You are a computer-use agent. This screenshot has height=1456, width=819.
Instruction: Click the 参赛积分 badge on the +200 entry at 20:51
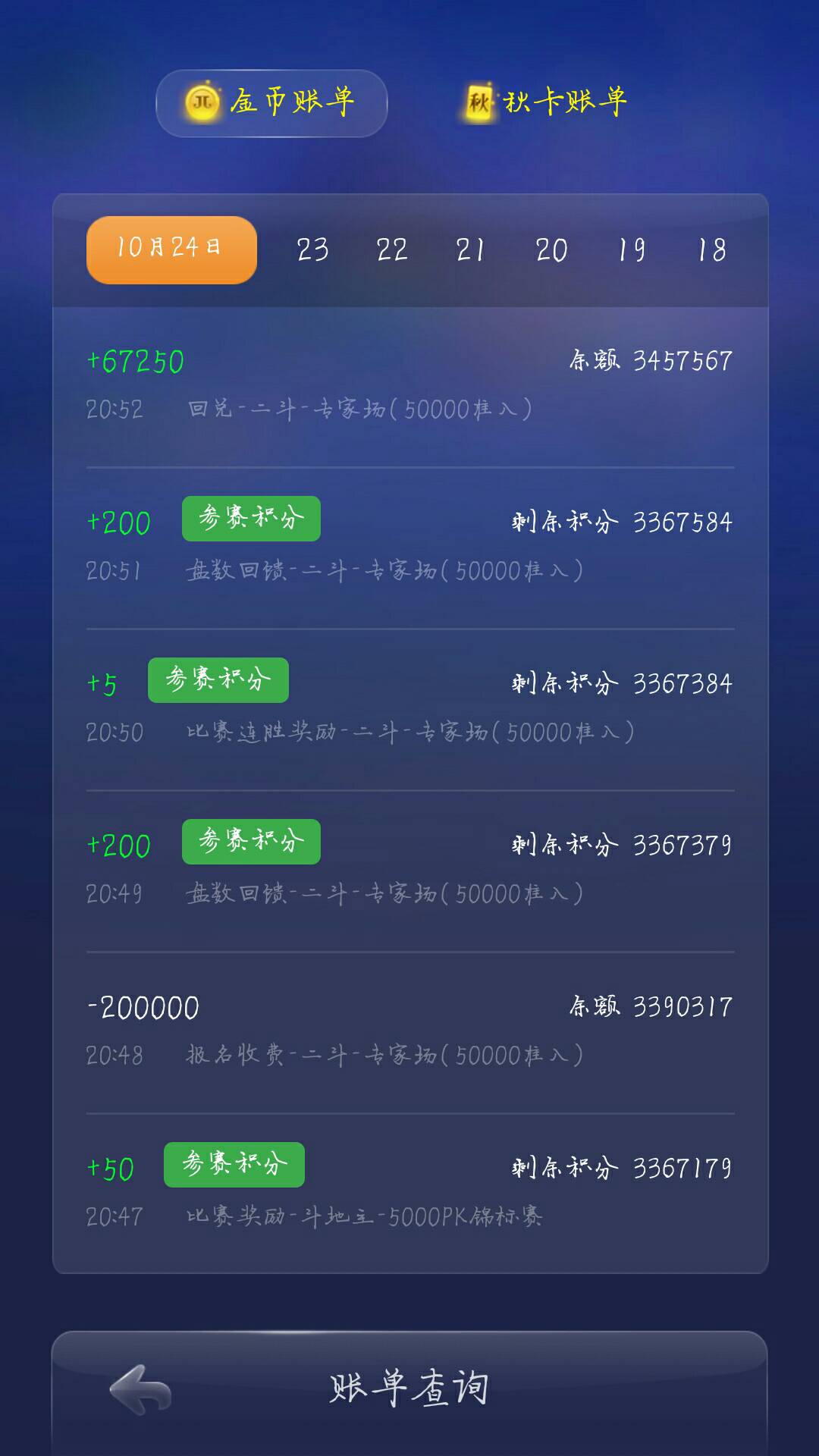pos(250,519)
